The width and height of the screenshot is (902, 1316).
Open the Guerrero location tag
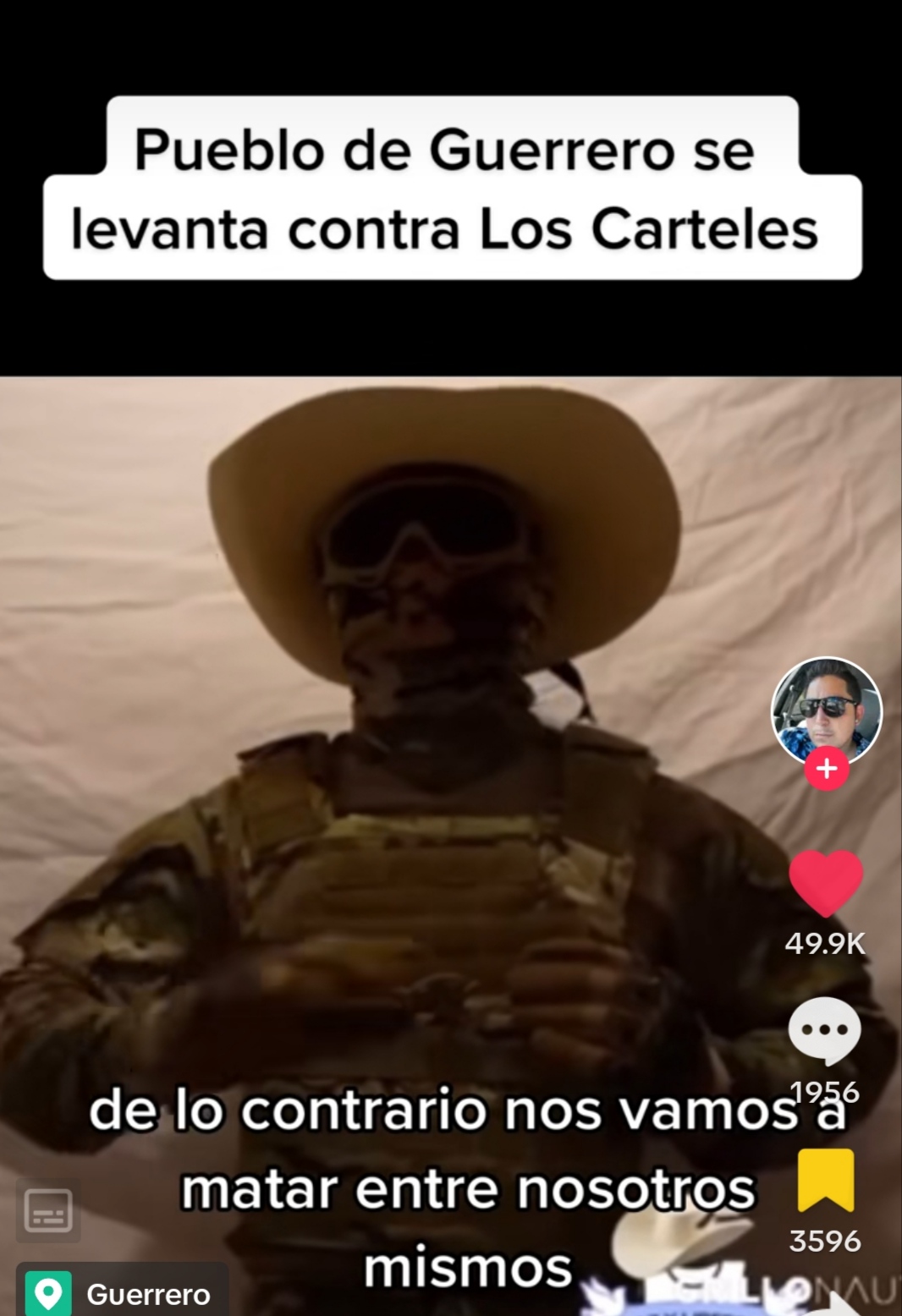[121, 1292]
